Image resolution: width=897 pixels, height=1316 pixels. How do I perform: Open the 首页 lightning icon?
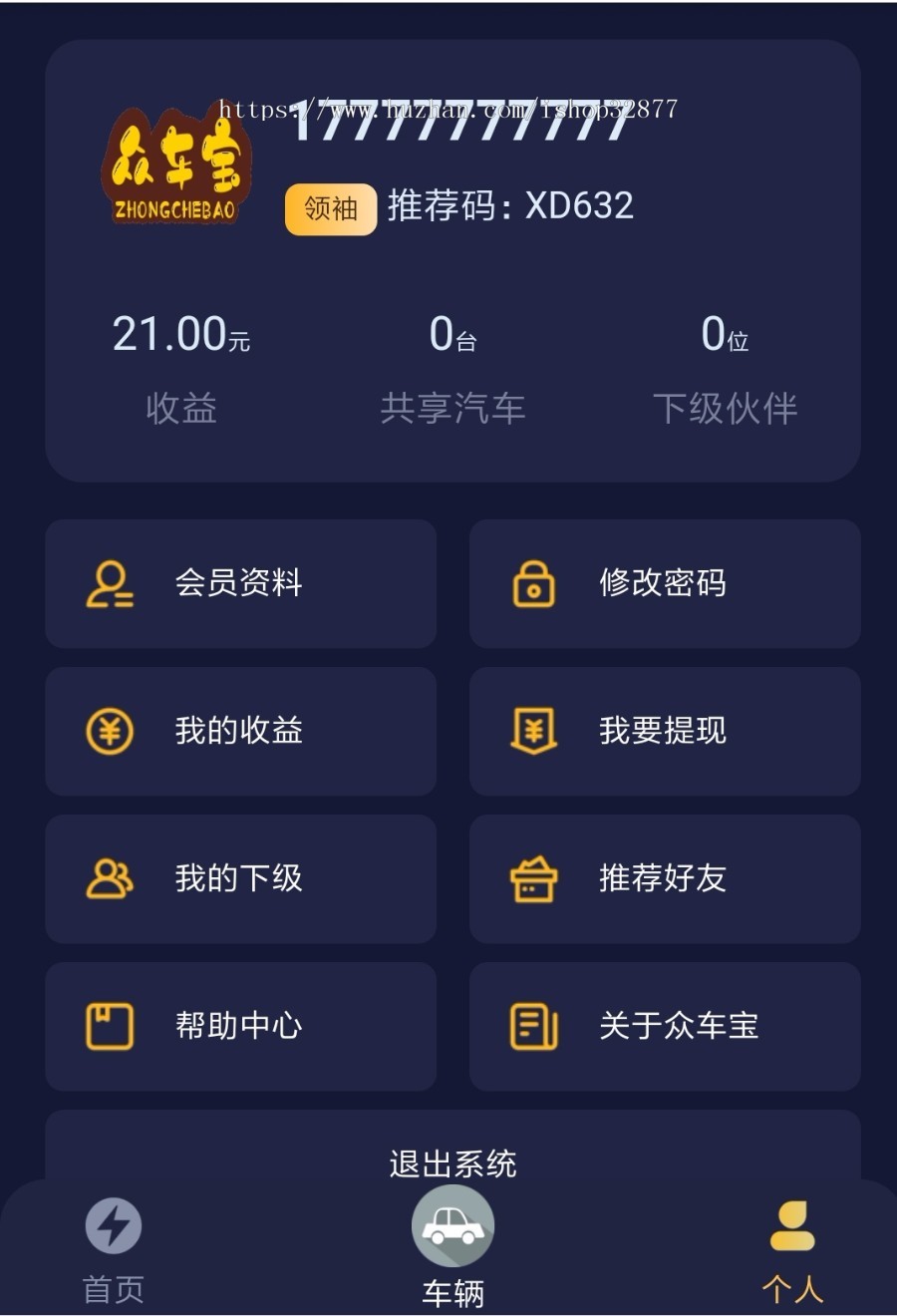coord(113,1224)
